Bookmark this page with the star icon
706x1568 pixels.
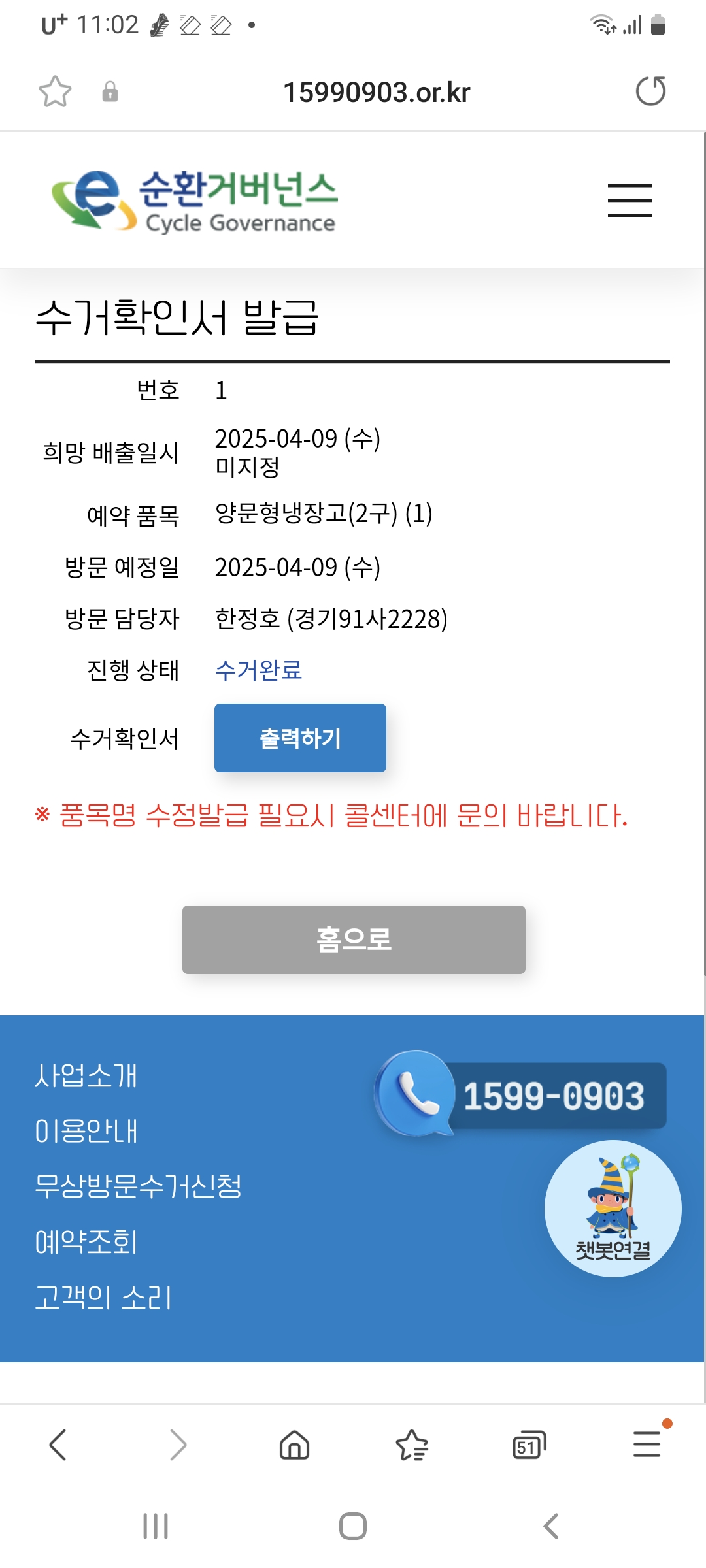(55, 91)
